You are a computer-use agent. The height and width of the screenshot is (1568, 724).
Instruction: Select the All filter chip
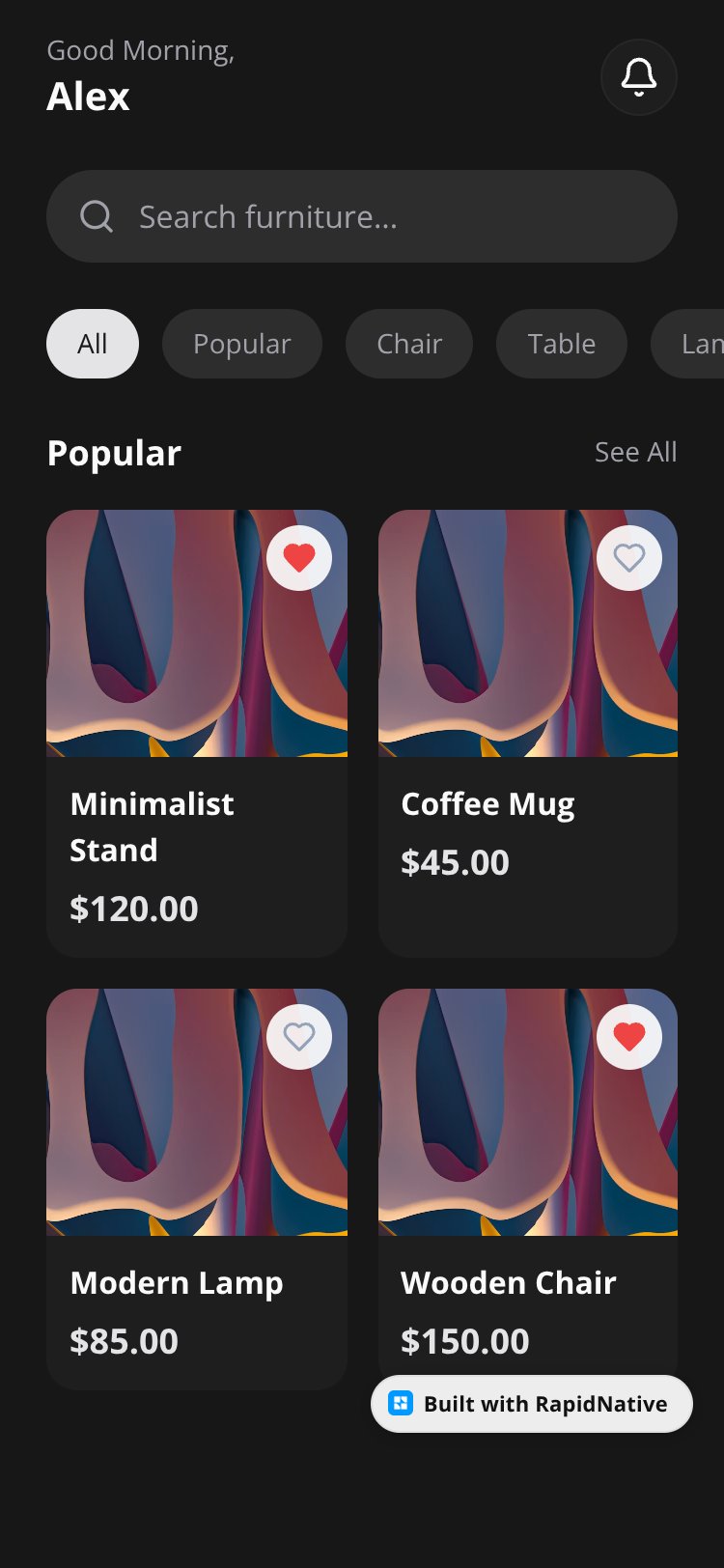click(93, 344)
